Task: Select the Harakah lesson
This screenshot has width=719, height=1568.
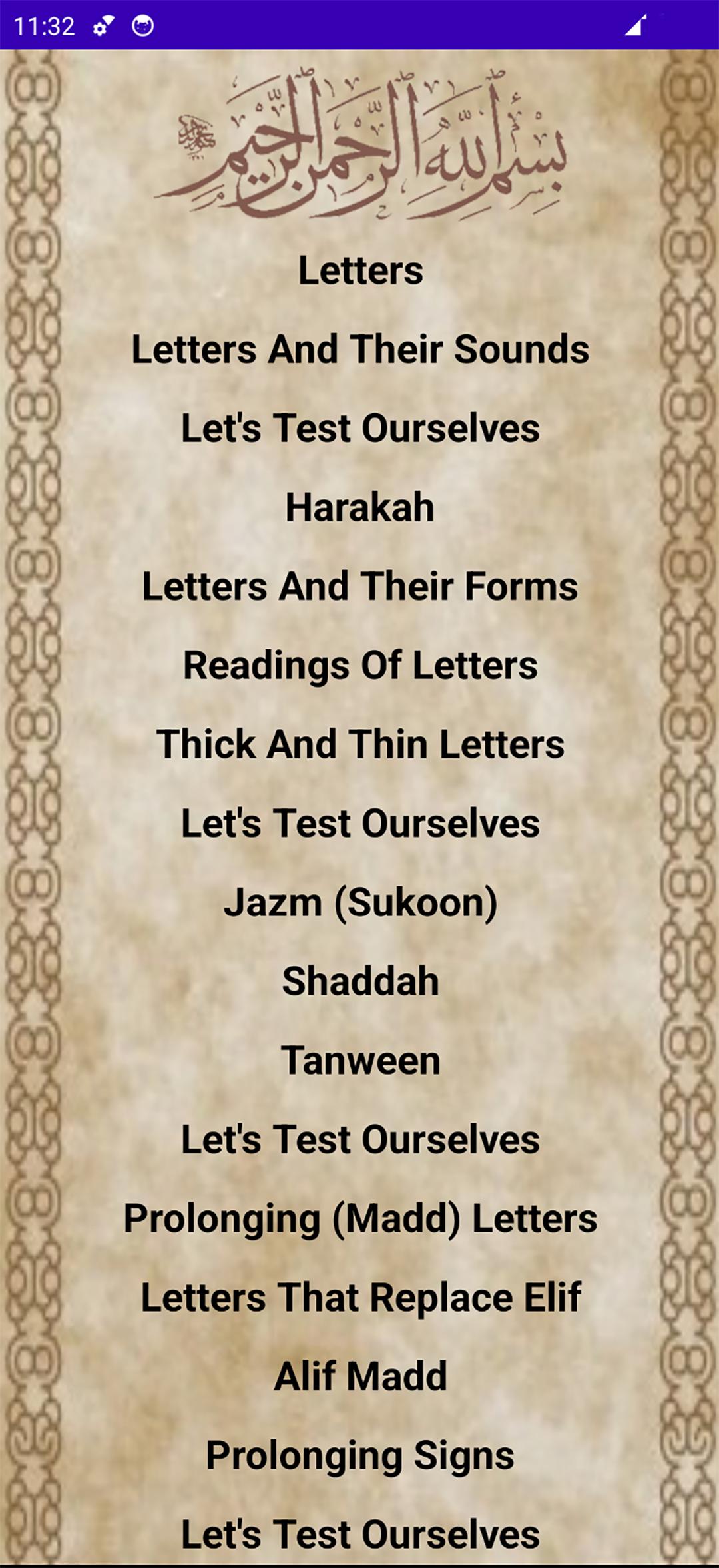Action: tap(360, 507)
